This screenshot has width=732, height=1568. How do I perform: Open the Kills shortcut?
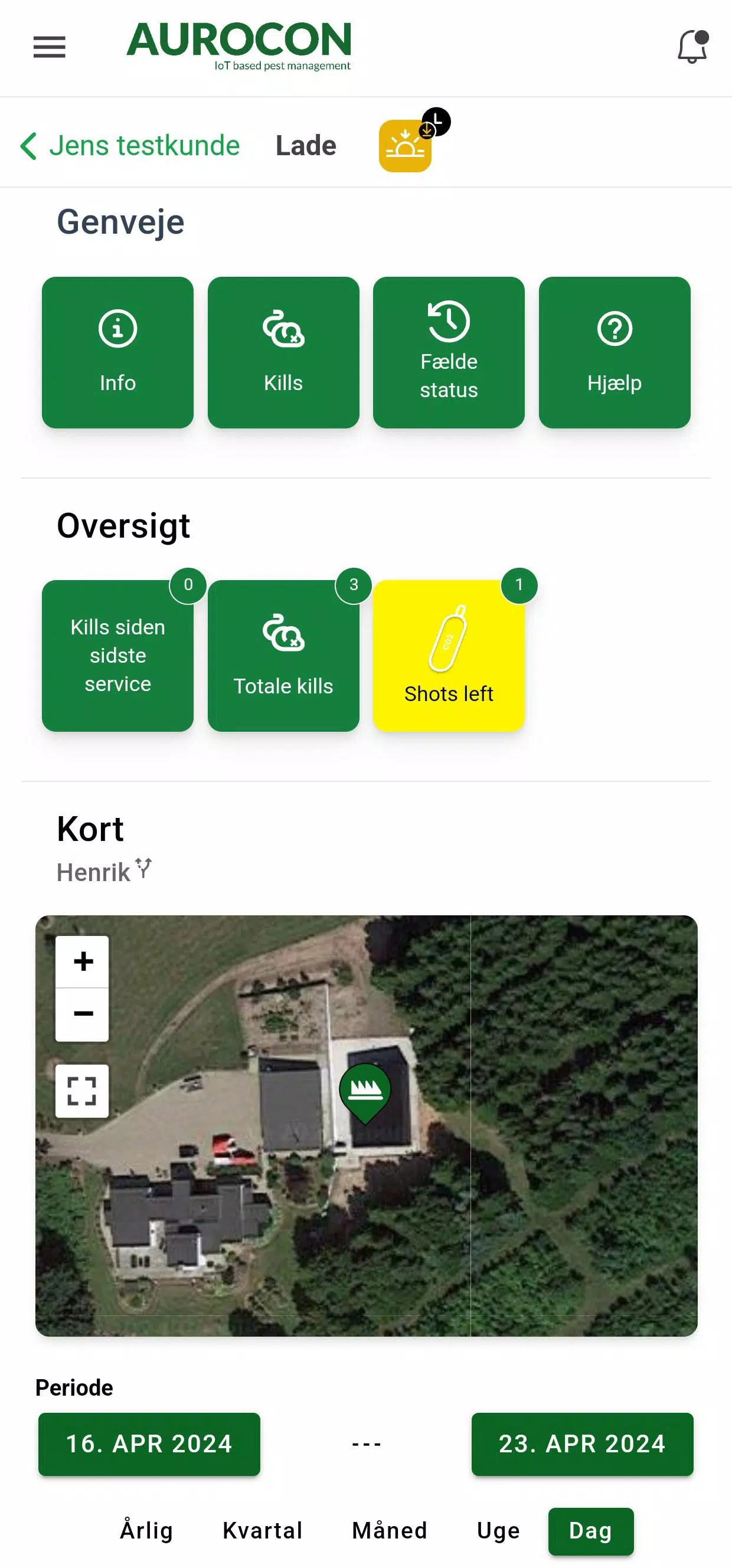[x=283, y=352]
